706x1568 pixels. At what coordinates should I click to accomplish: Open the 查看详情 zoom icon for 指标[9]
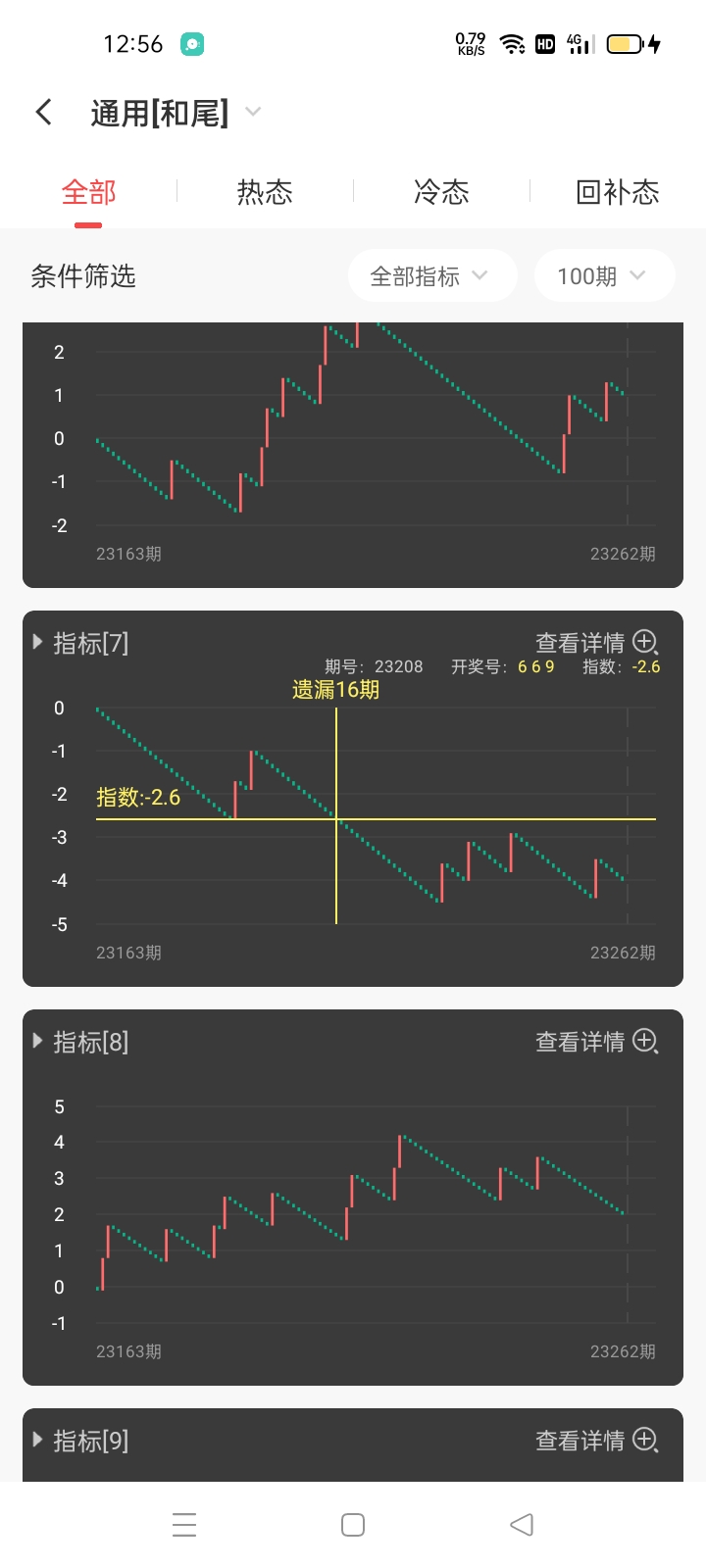pos(644,1441)
